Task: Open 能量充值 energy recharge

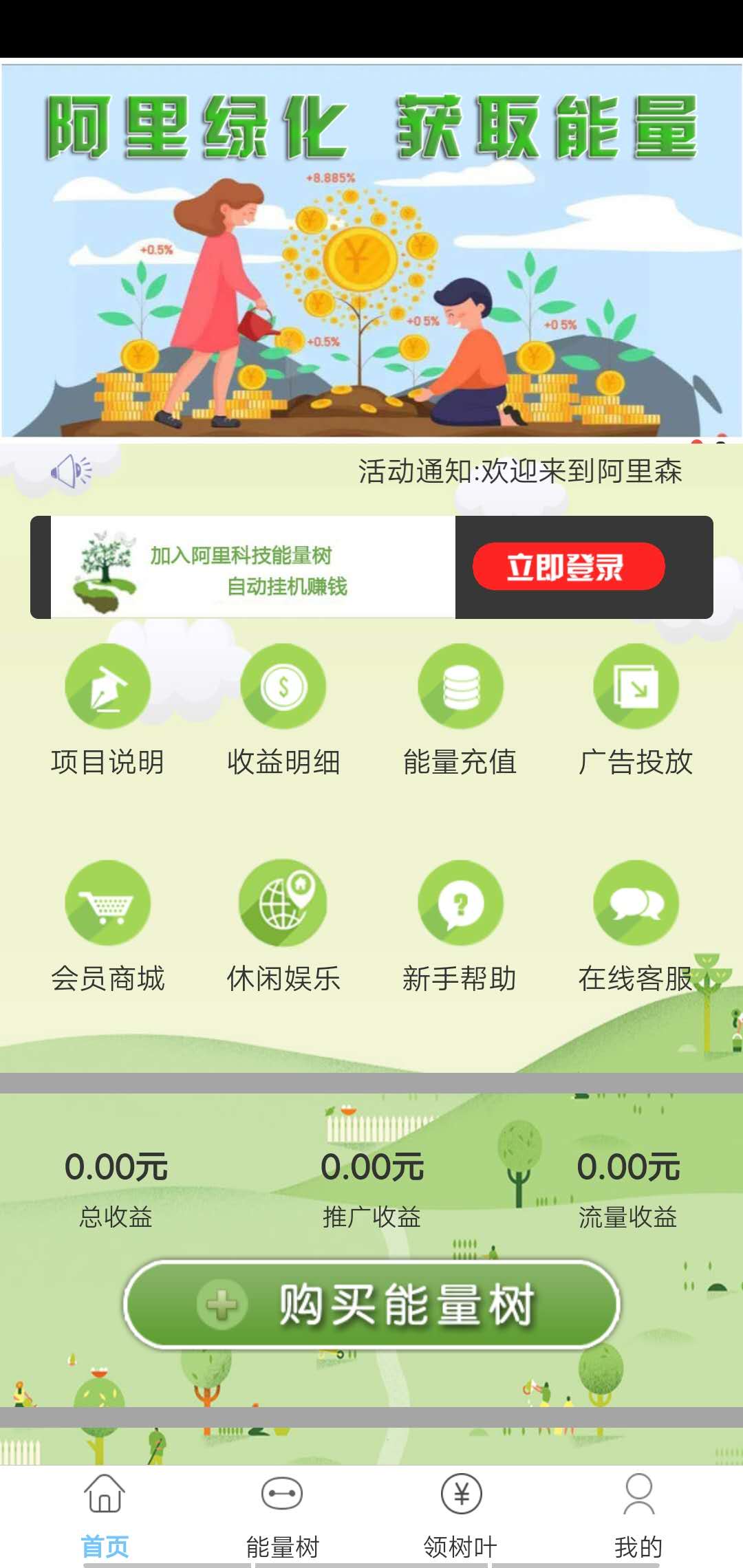Action: click(x=460, y=686)
